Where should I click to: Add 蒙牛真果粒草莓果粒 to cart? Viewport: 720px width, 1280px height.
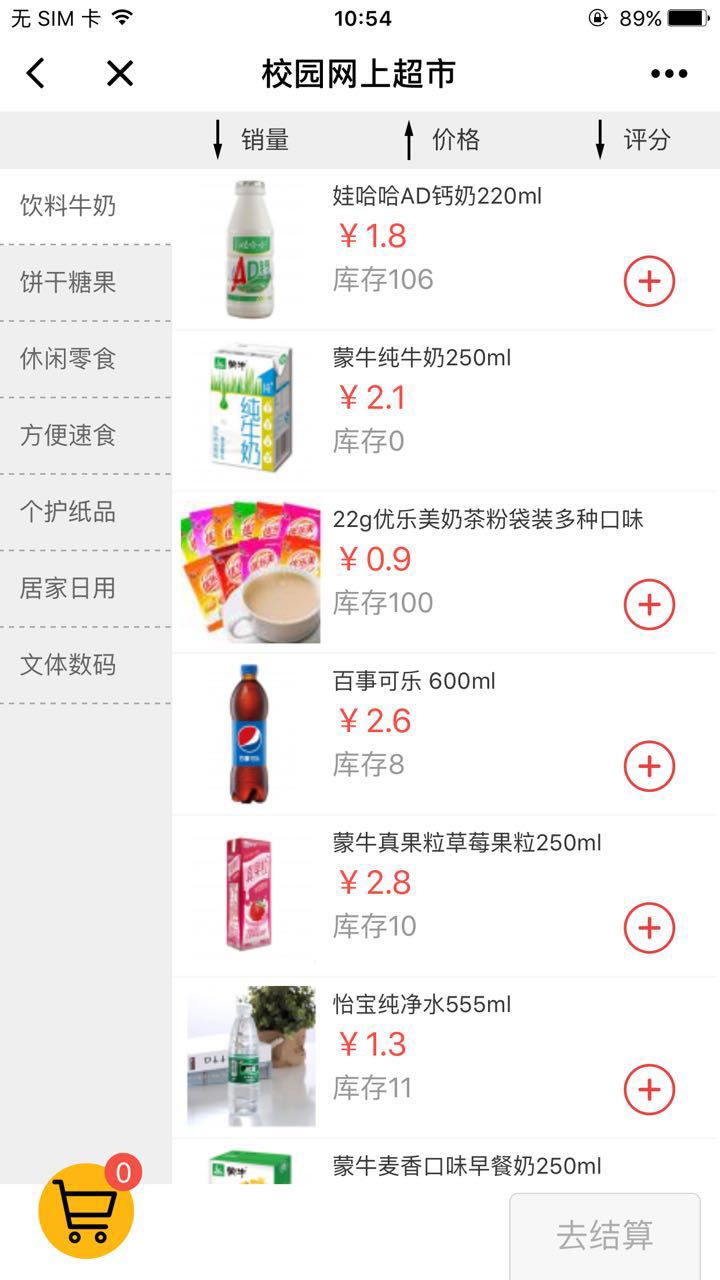point(649,928)
